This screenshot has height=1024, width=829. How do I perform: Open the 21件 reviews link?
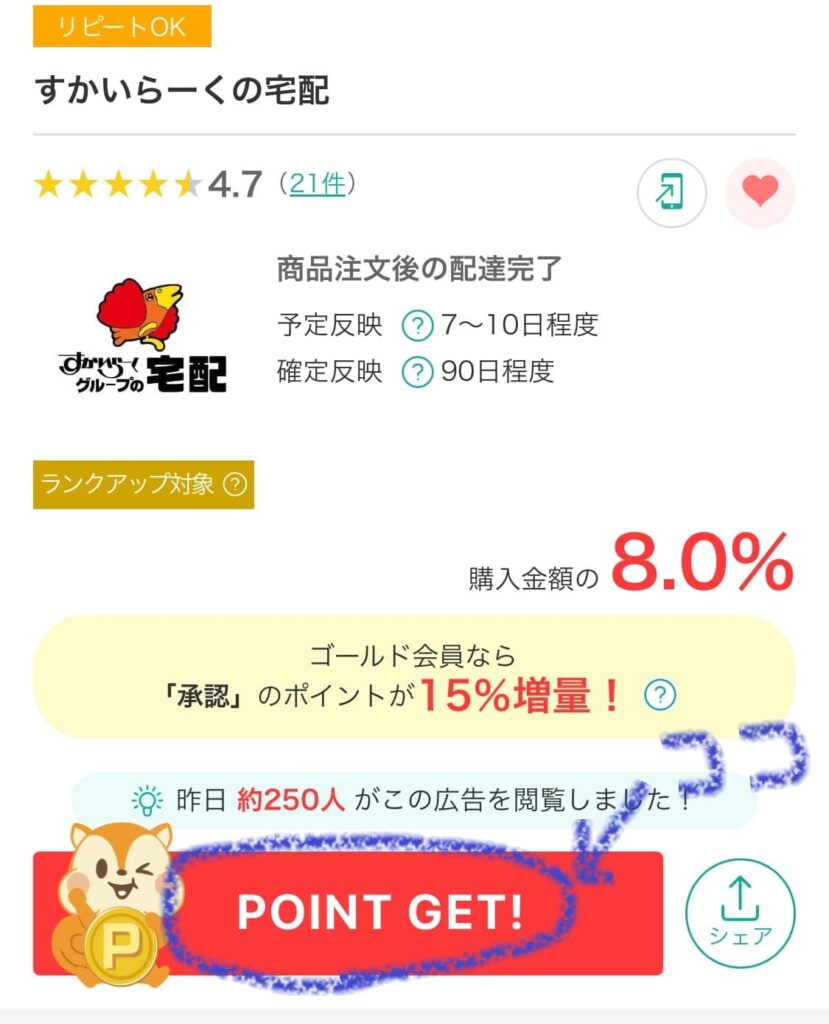(317, 184)
